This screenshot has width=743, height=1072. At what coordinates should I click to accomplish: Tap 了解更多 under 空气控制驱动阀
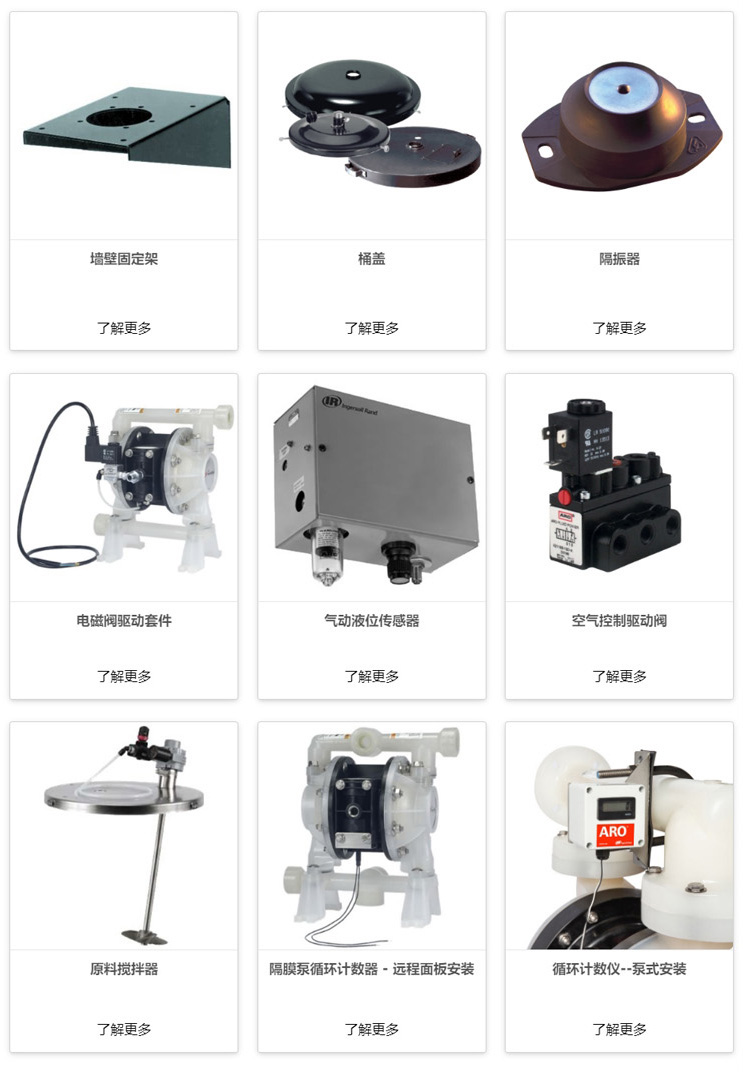tap(619, 676)
